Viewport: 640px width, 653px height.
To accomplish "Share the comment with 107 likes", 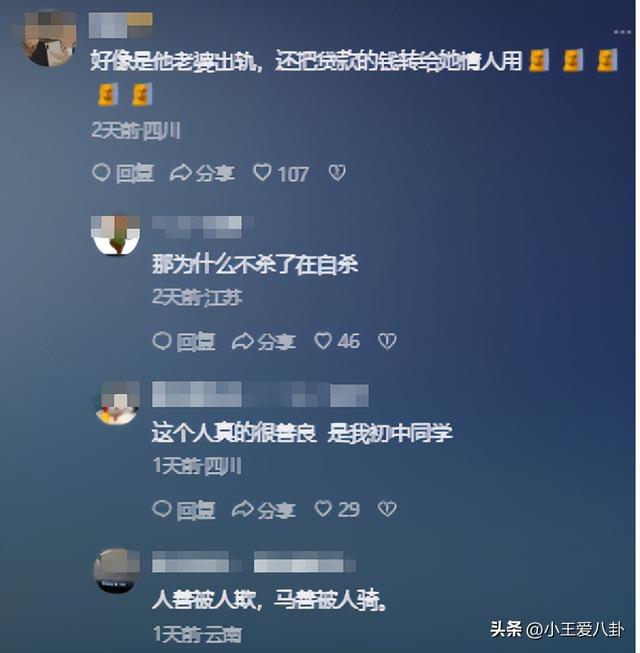I will pos(203,173).
